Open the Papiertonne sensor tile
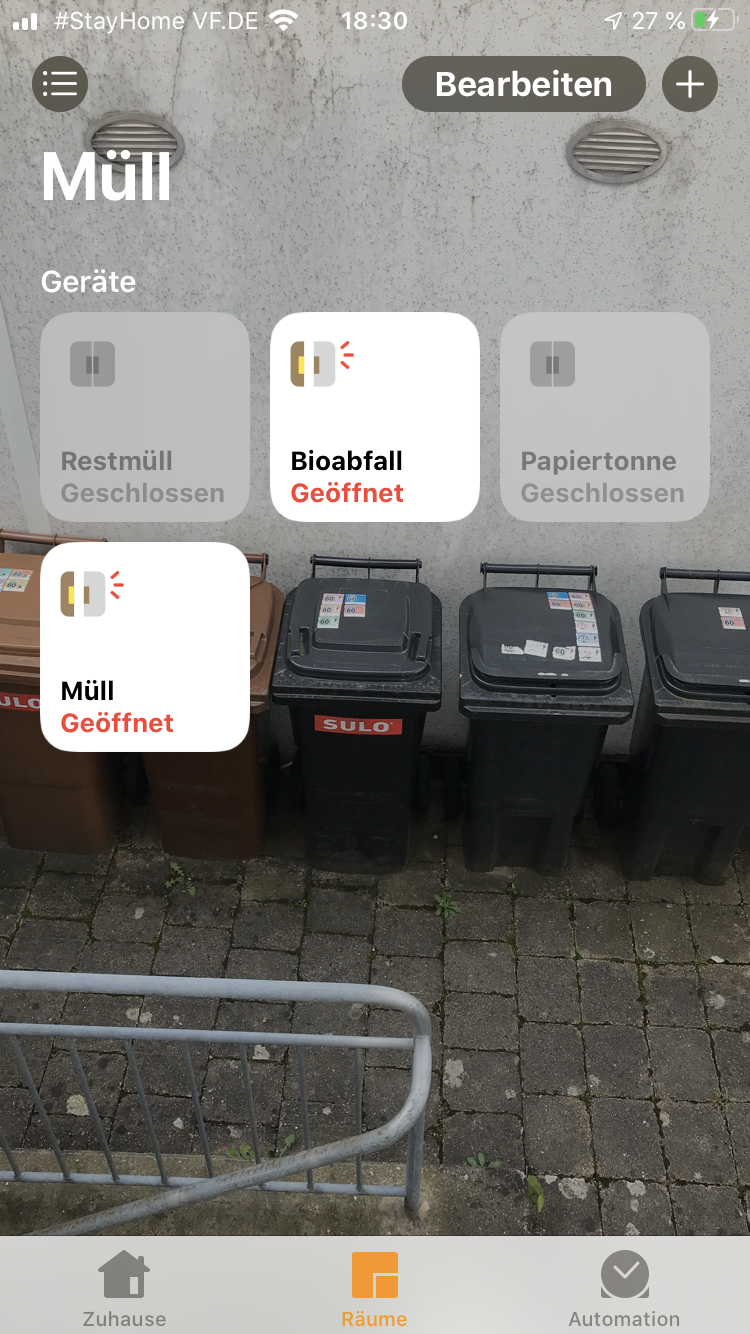Viewport: 750px width, 1334px height. pyautogui.click(x=604, y=417)
